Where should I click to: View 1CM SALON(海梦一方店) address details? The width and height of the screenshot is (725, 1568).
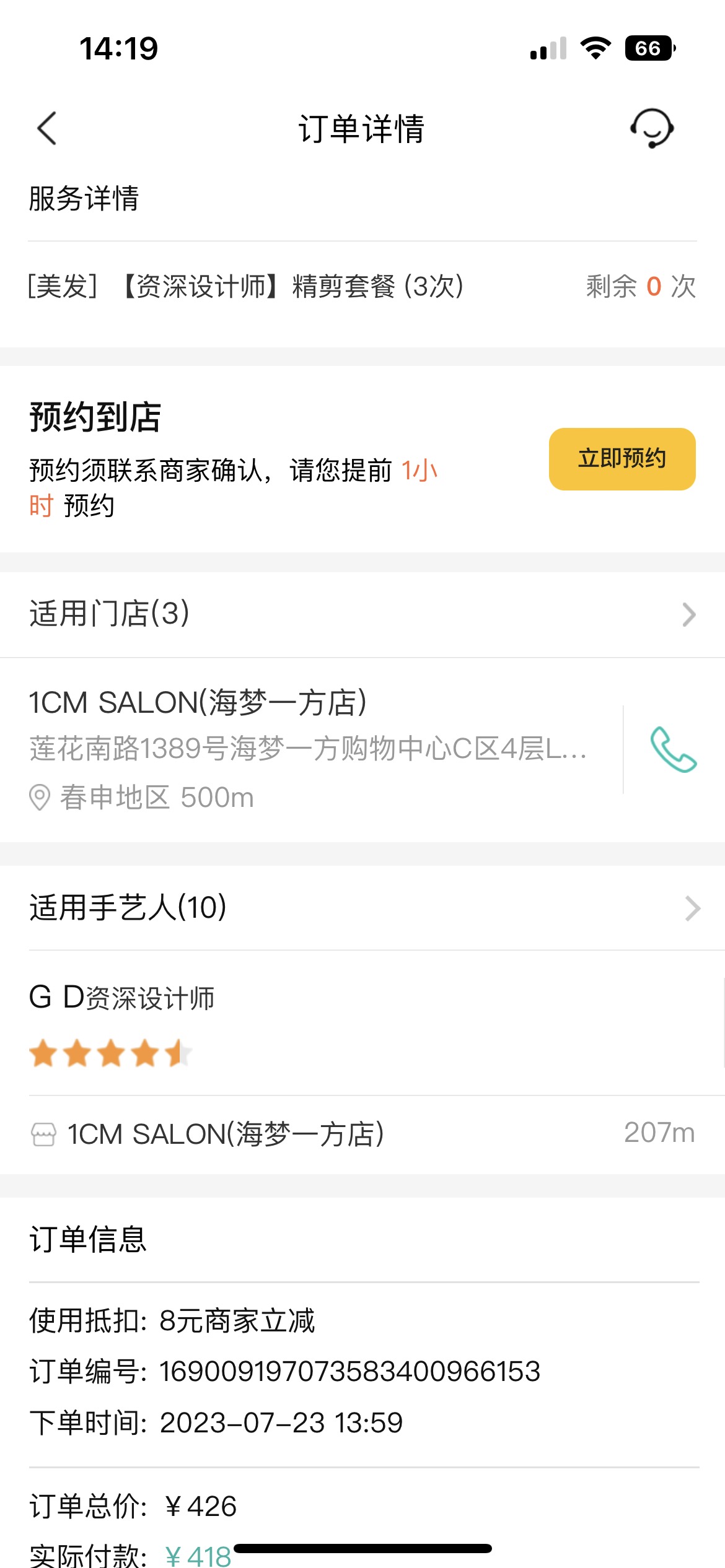(310, 749)
